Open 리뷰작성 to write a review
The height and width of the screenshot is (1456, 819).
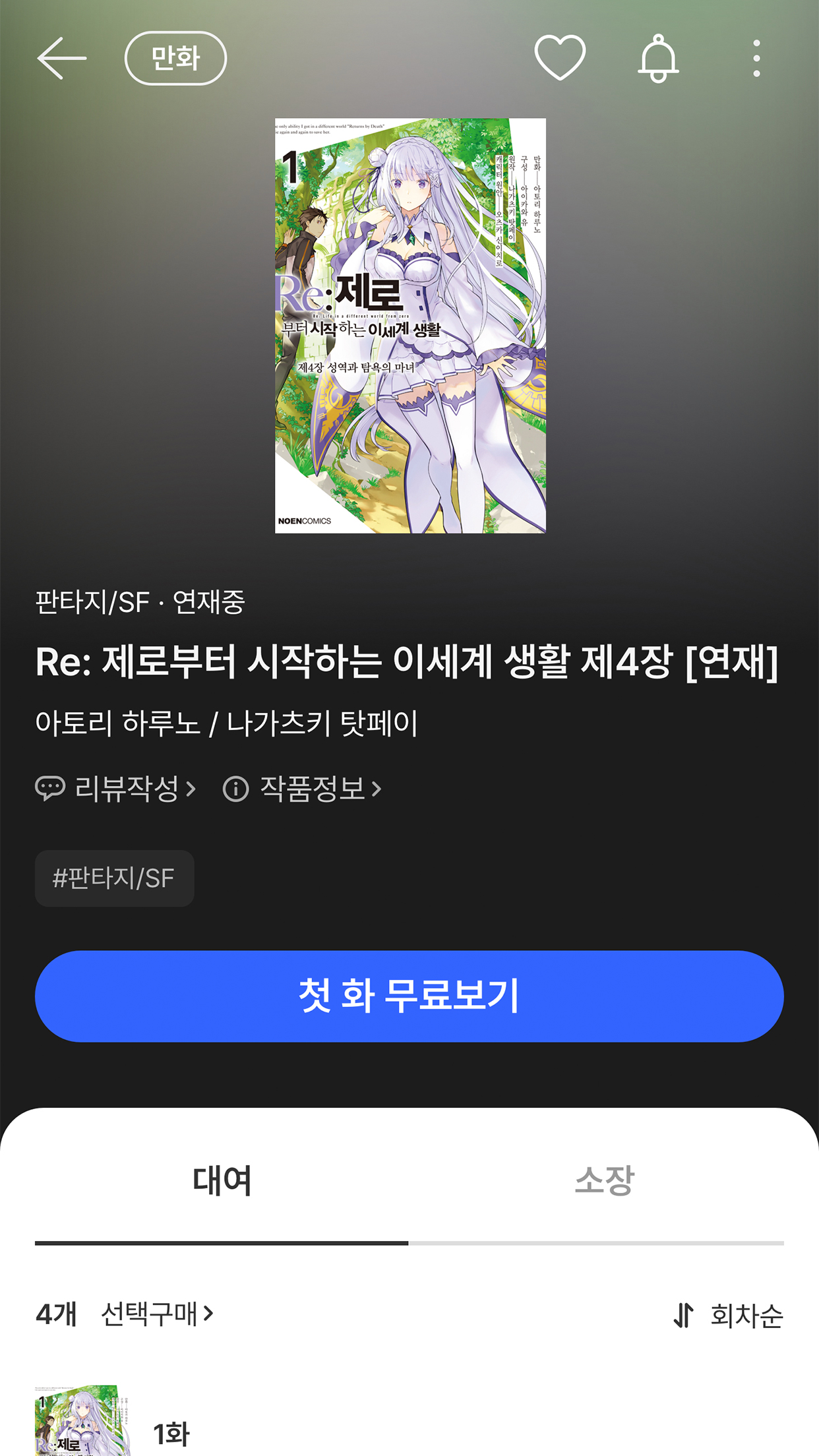tap(116, 788)
